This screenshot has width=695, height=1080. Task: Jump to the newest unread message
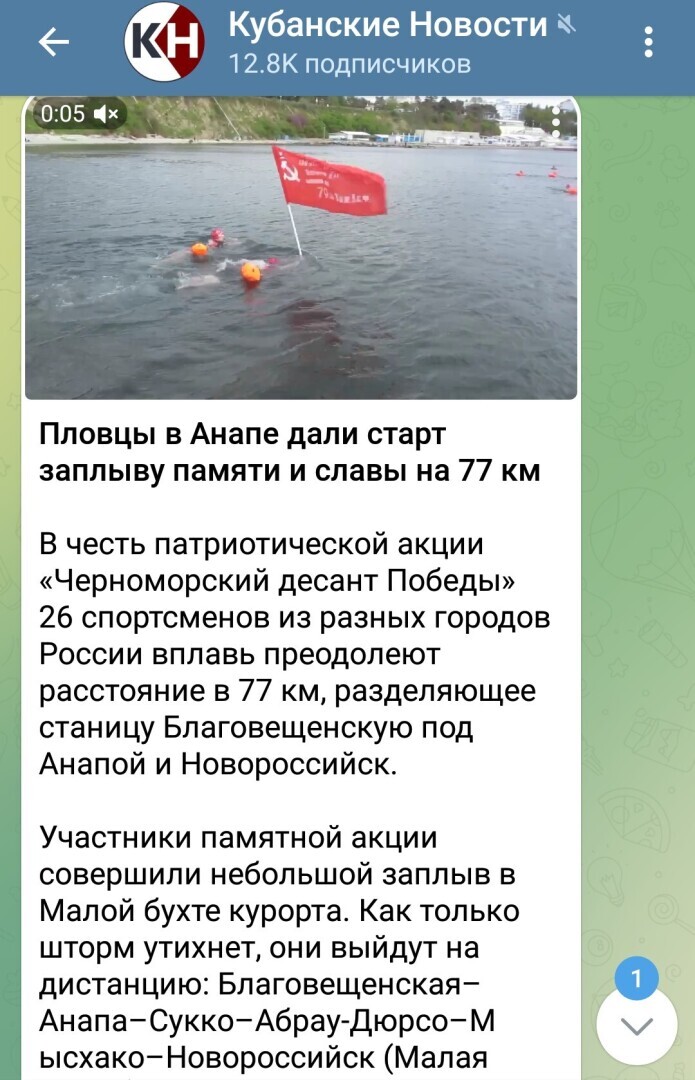(x=637, y=1024)
